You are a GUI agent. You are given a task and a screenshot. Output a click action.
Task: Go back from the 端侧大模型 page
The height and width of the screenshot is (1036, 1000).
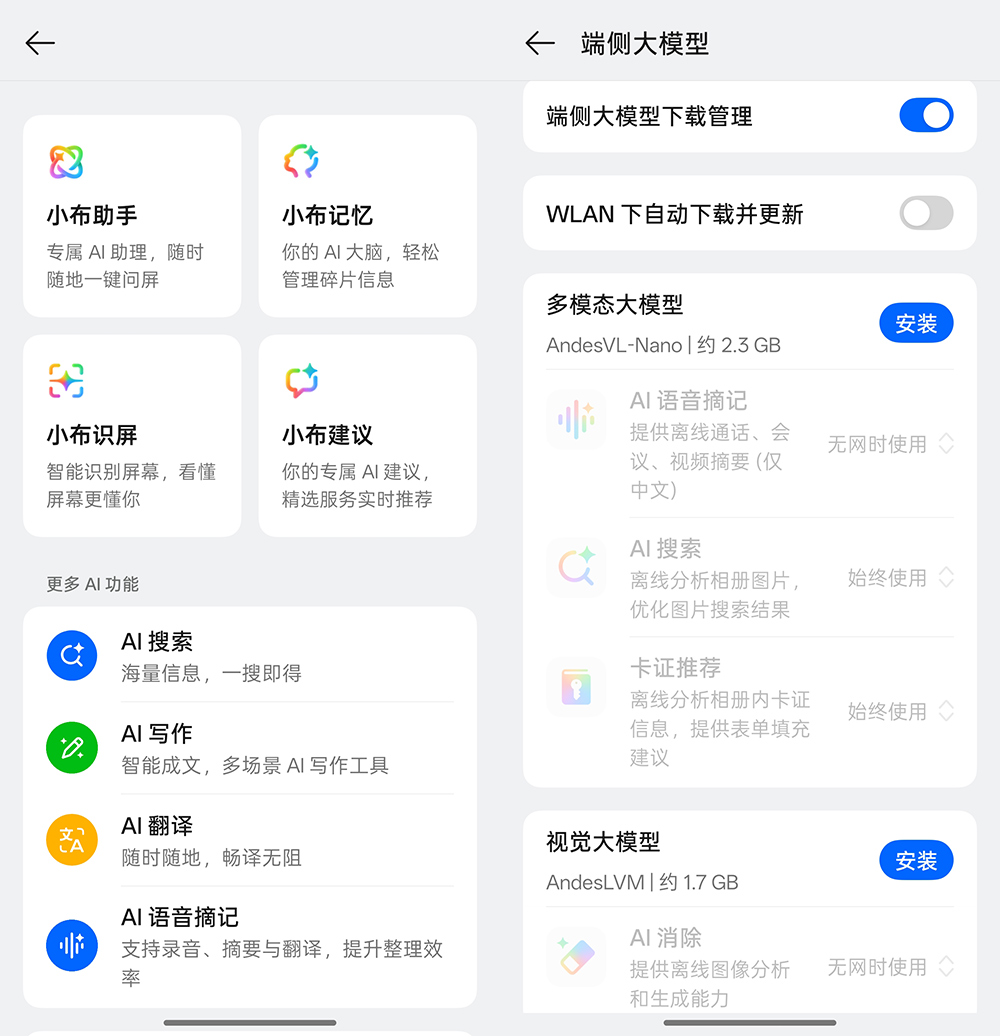pyautogui.click(x=540, y=43)
